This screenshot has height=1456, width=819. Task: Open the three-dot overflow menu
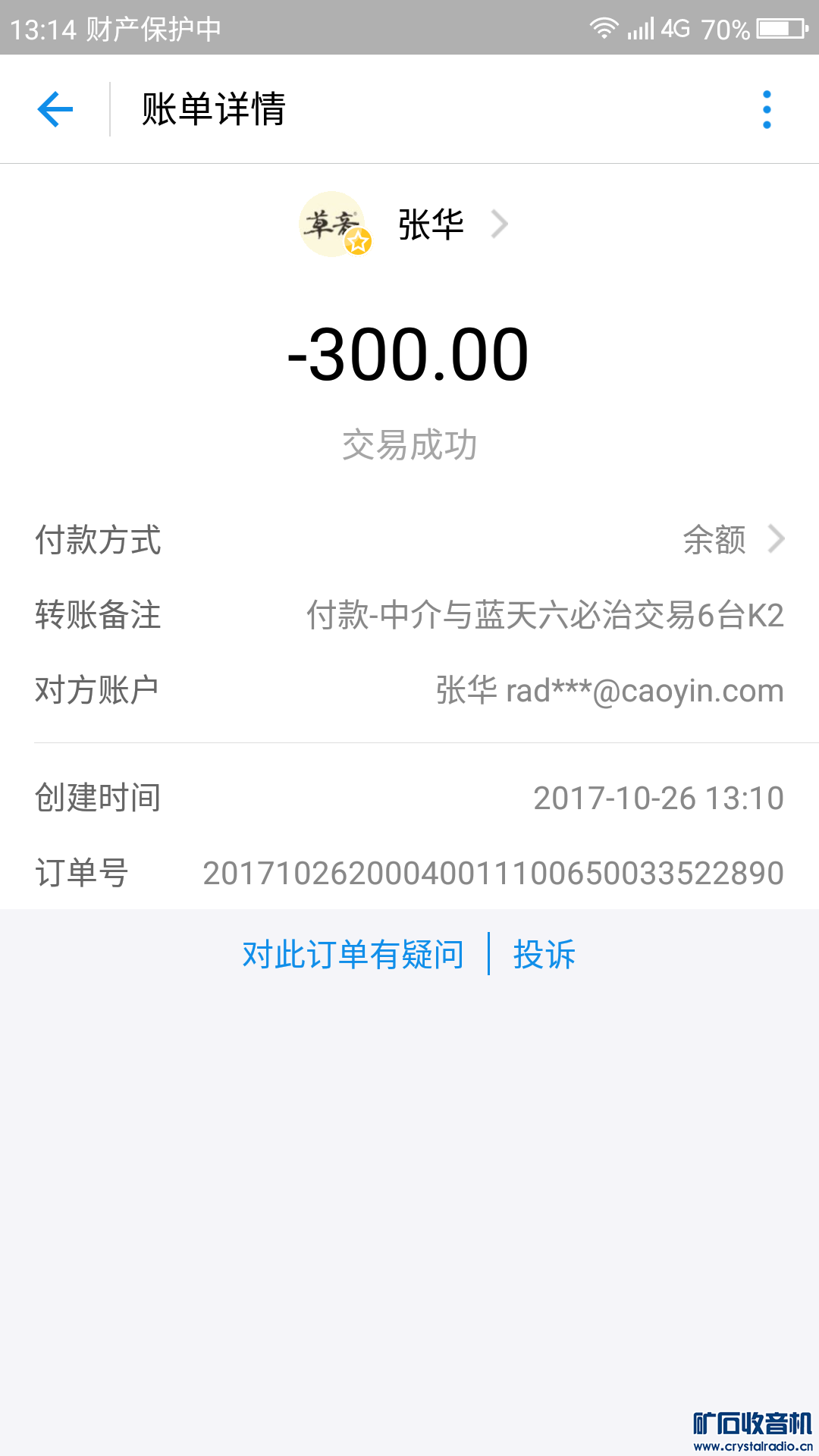point(767,109)
